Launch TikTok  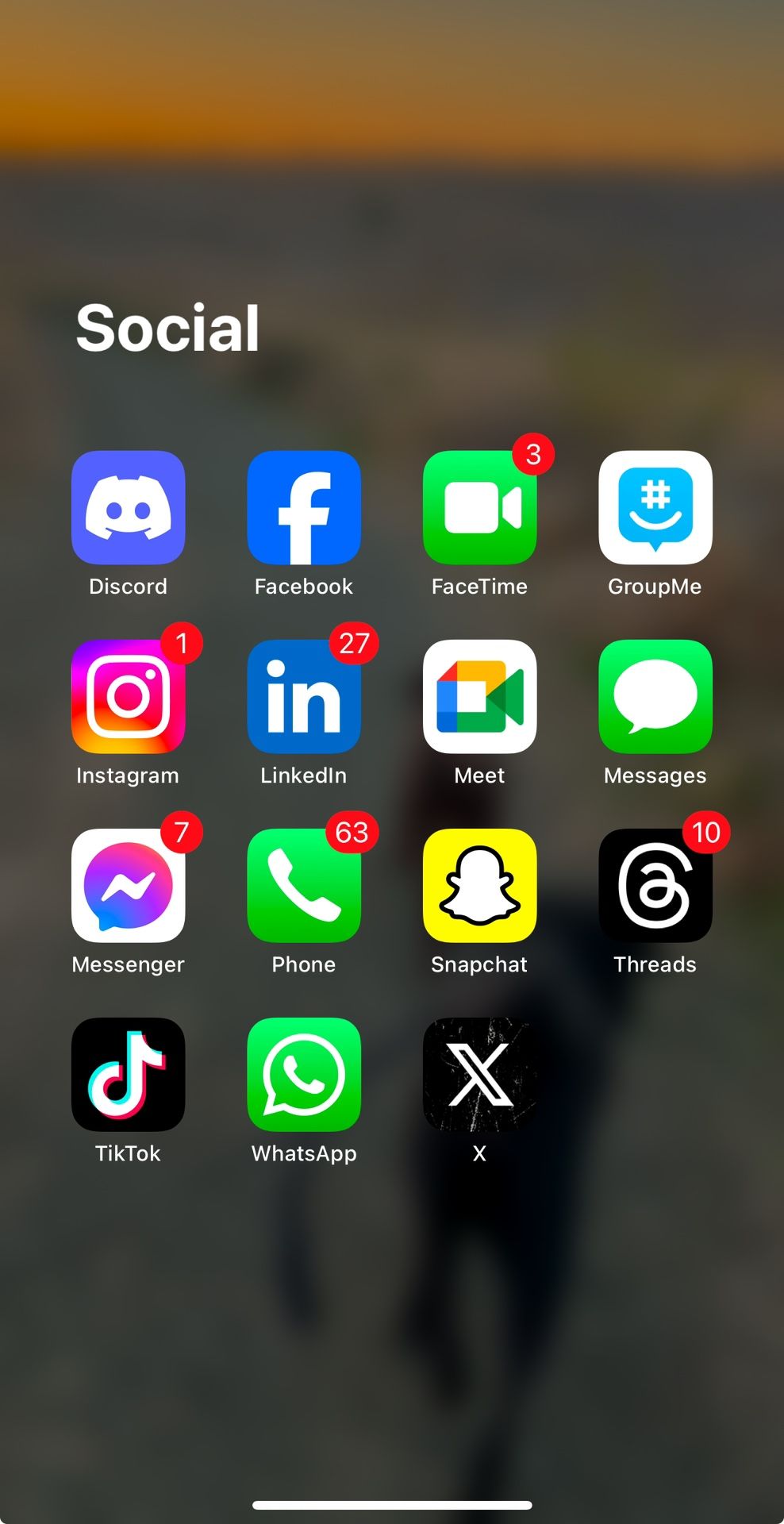(128, 1074)
